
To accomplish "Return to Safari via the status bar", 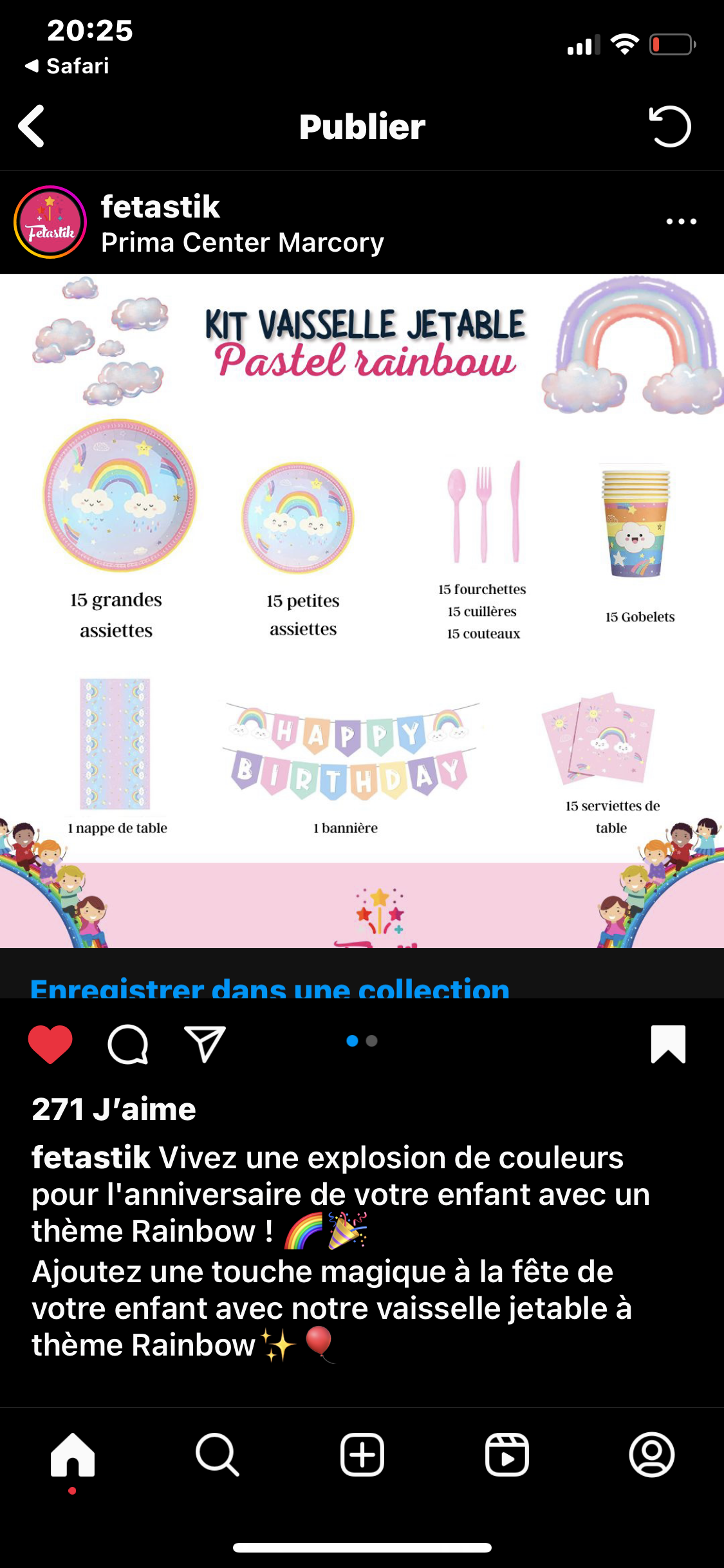I will tap(68, 66).
